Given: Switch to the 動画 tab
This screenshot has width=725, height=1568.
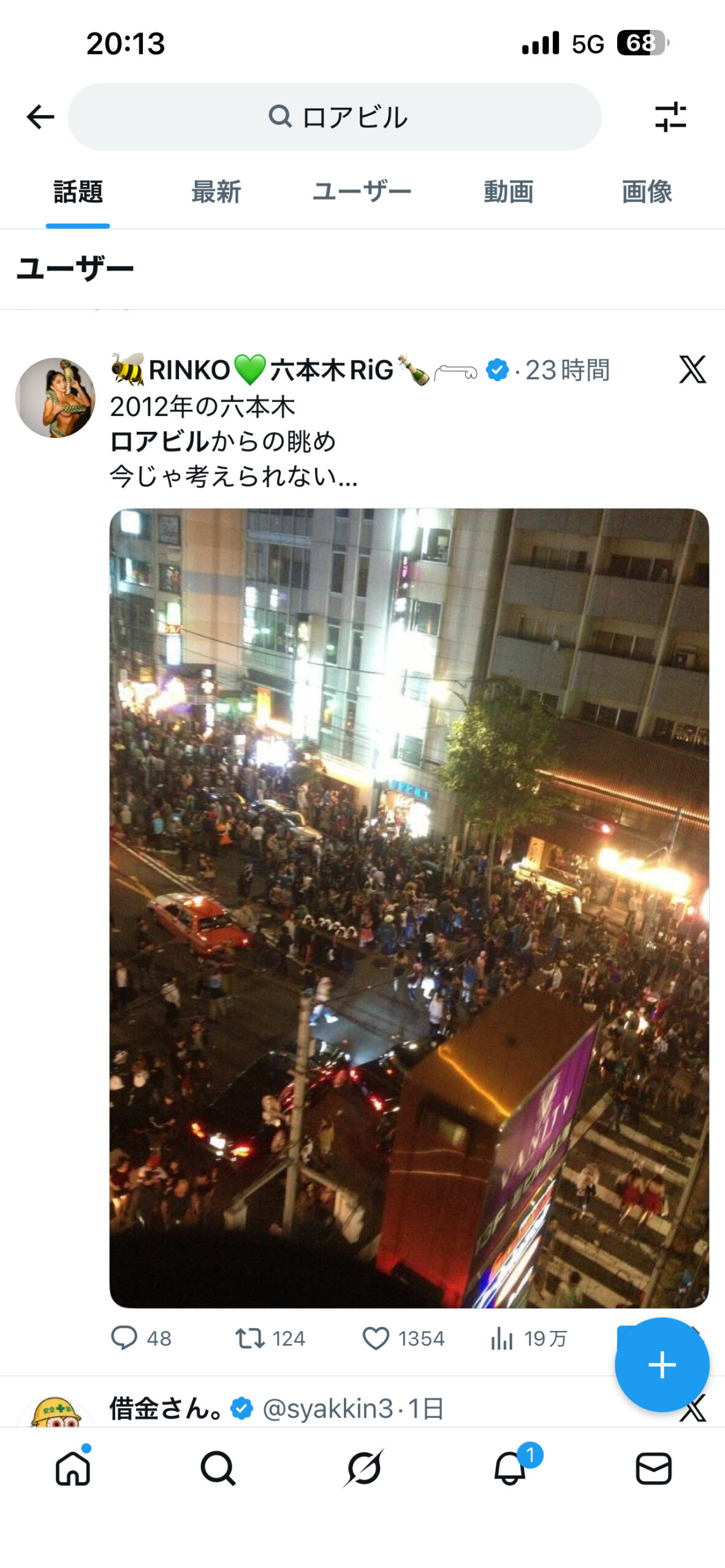Looking at the screenshot, I should coord(508,192).
